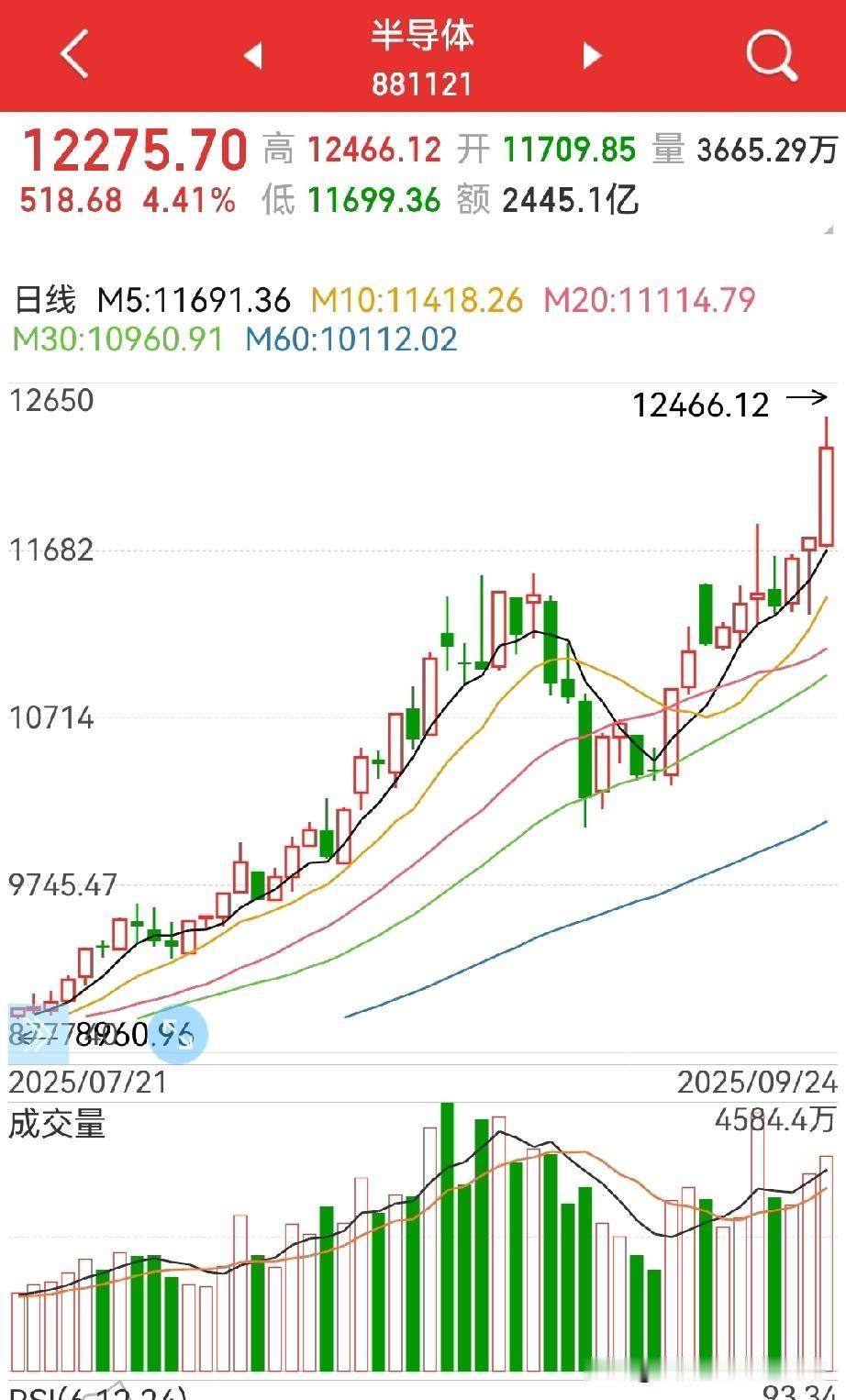
Task: Open the search magnifier icon
Action: [x=771, y=56]
